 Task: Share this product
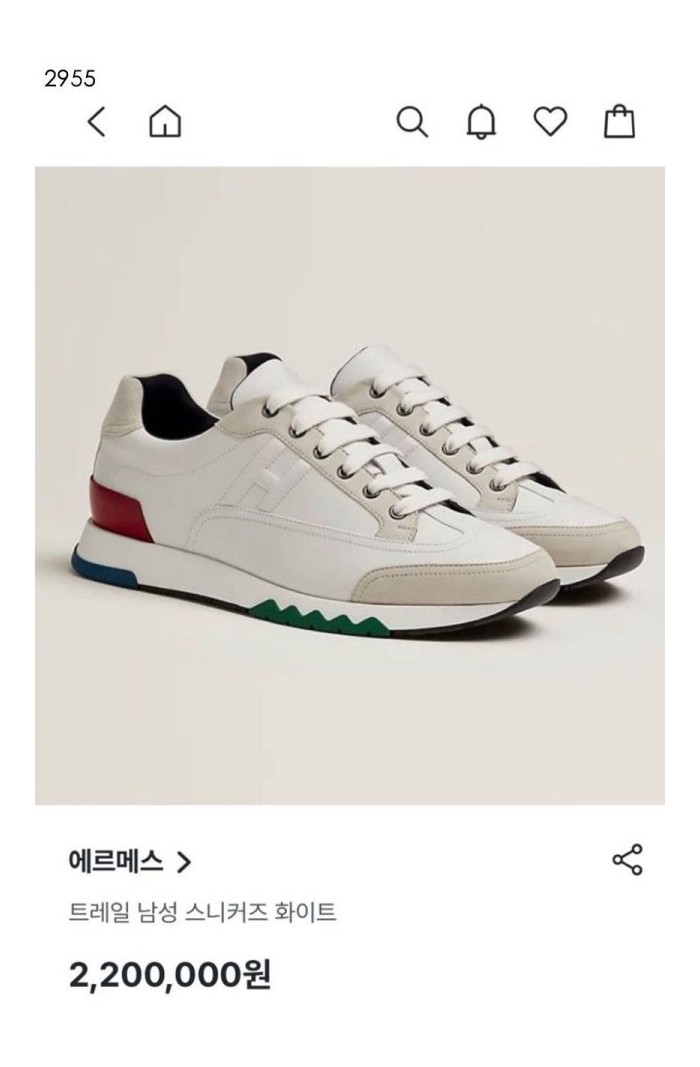tap(627, 860)
